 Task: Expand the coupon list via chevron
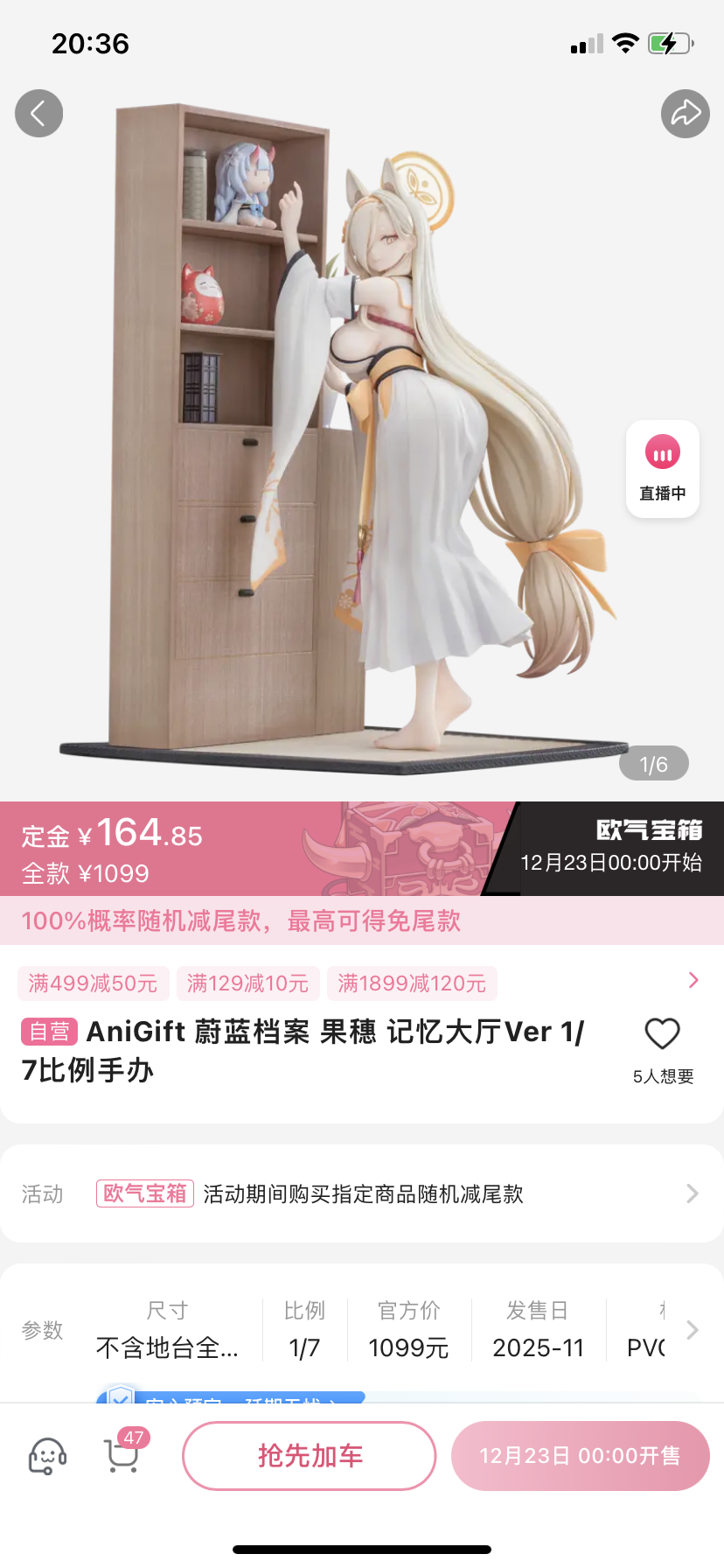(693, 980)
